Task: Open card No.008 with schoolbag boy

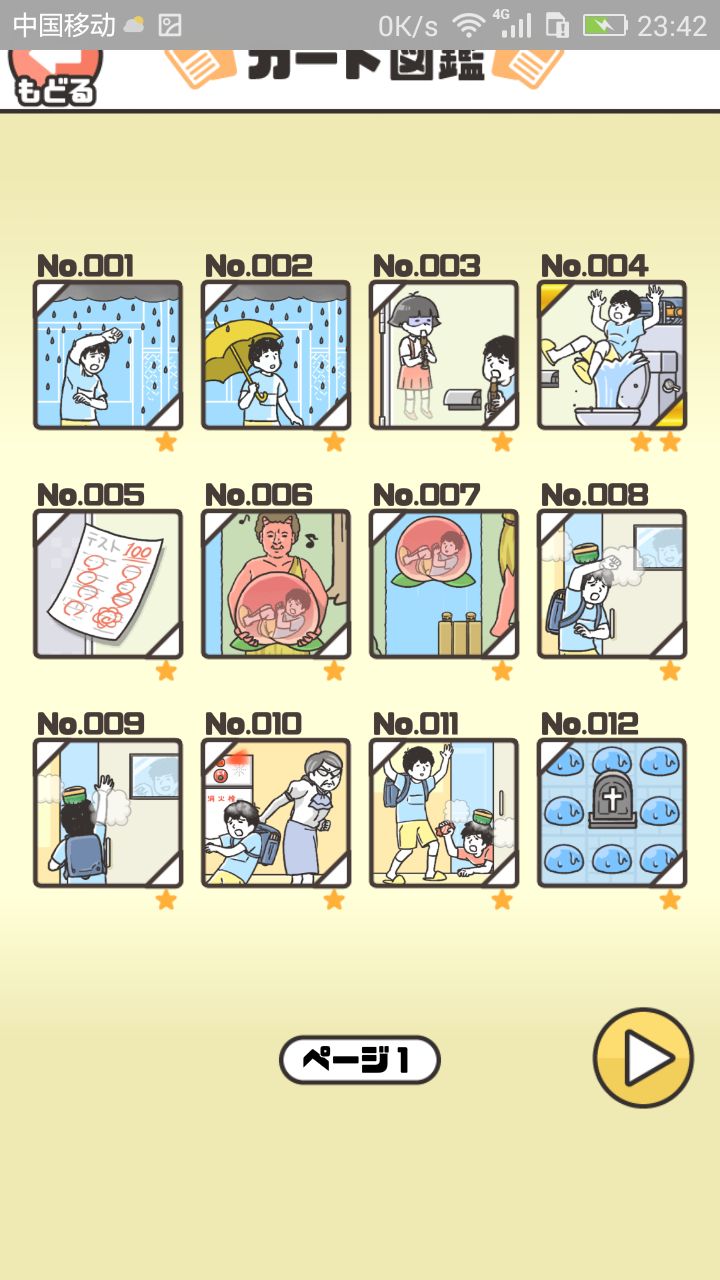Action: [611, 582]
